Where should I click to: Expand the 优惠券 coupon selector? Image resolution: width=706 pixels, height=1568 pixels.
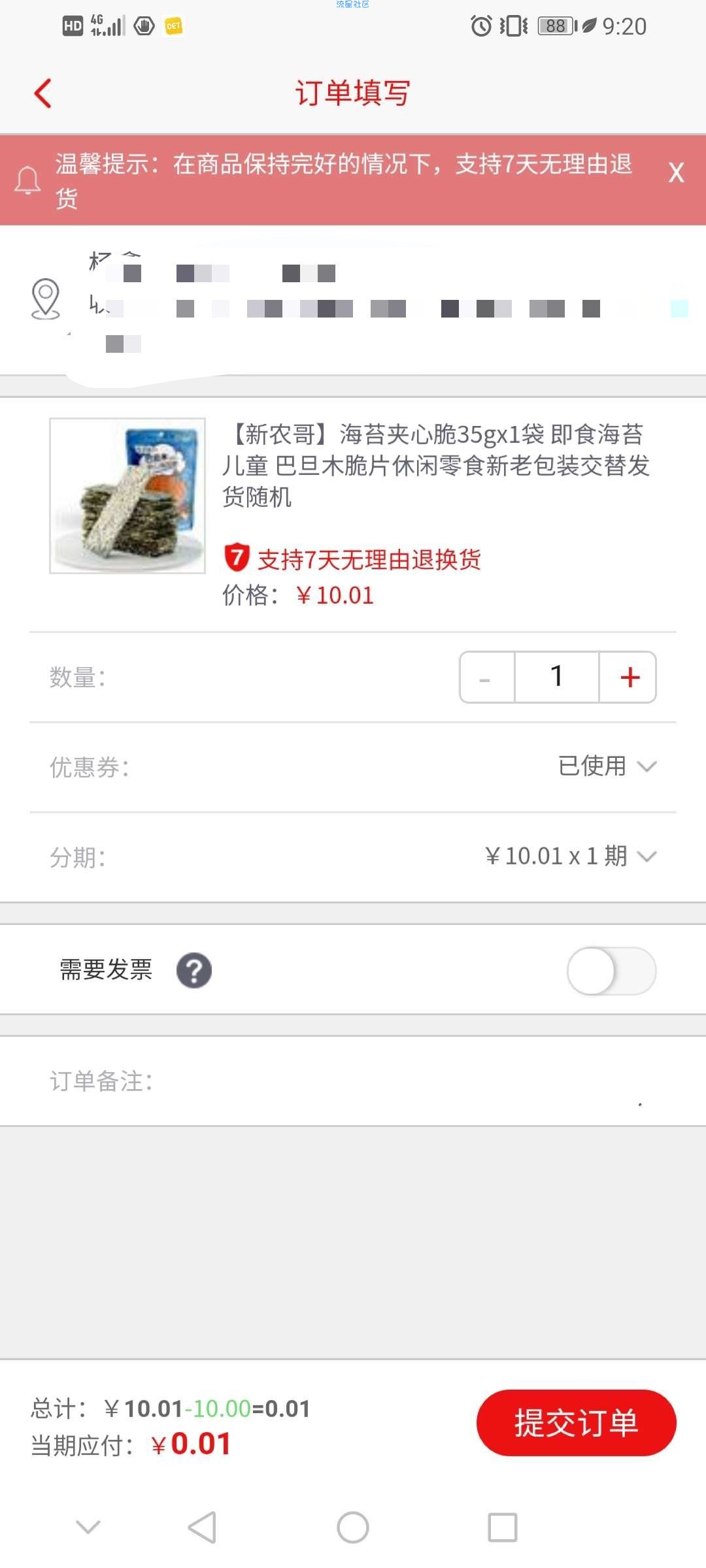point(607,766)
